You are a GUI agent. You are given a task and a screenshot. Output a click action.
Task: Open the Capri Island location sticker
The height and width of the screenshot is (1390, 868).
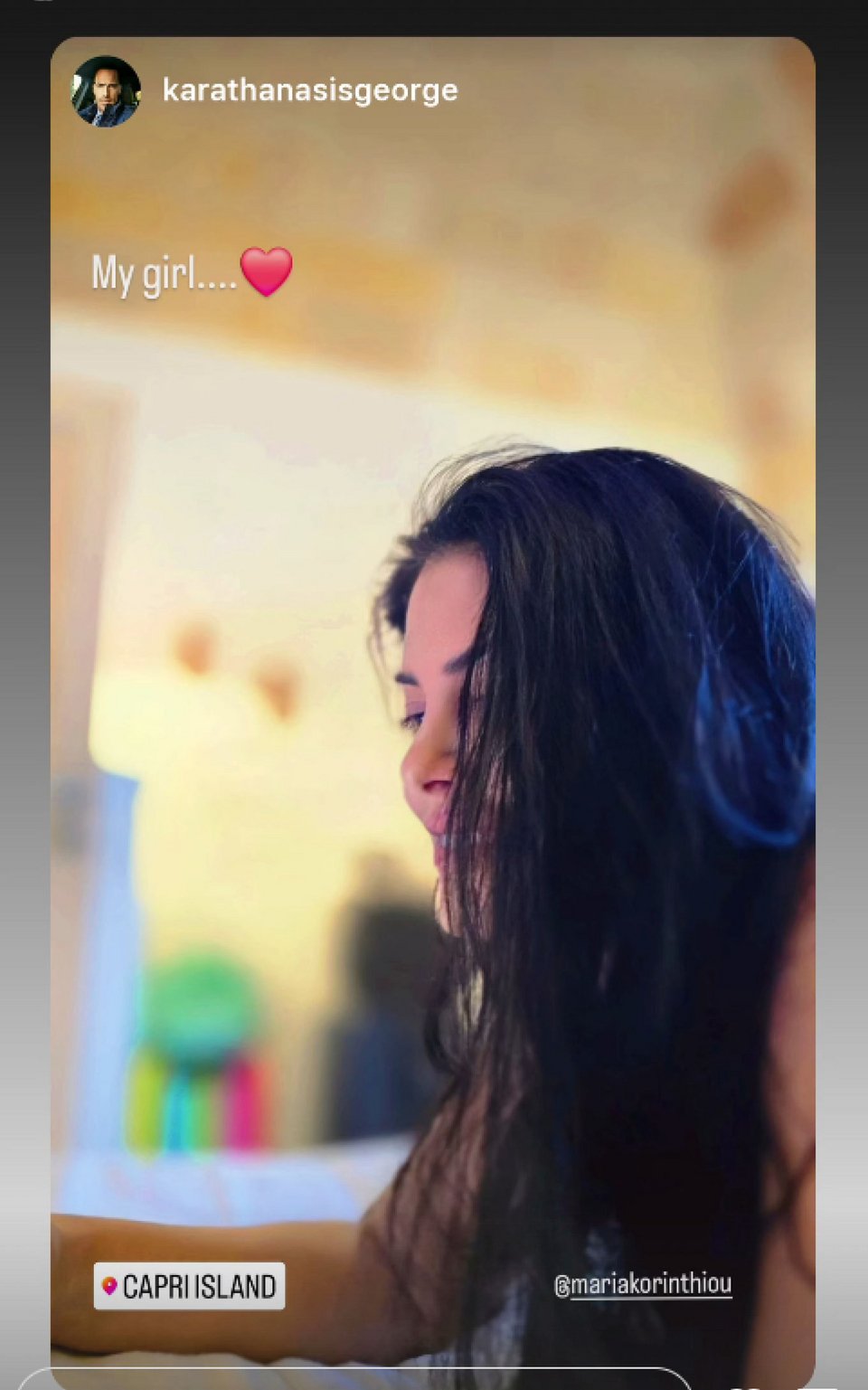pyautogui.click(x=189, y=1285)
